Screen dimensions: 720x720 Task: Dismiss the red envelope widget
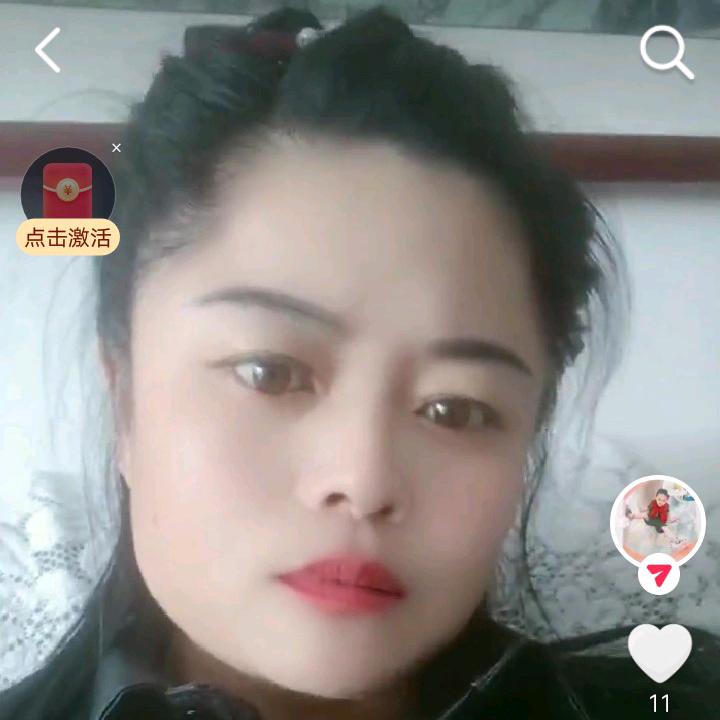(116, 148)
